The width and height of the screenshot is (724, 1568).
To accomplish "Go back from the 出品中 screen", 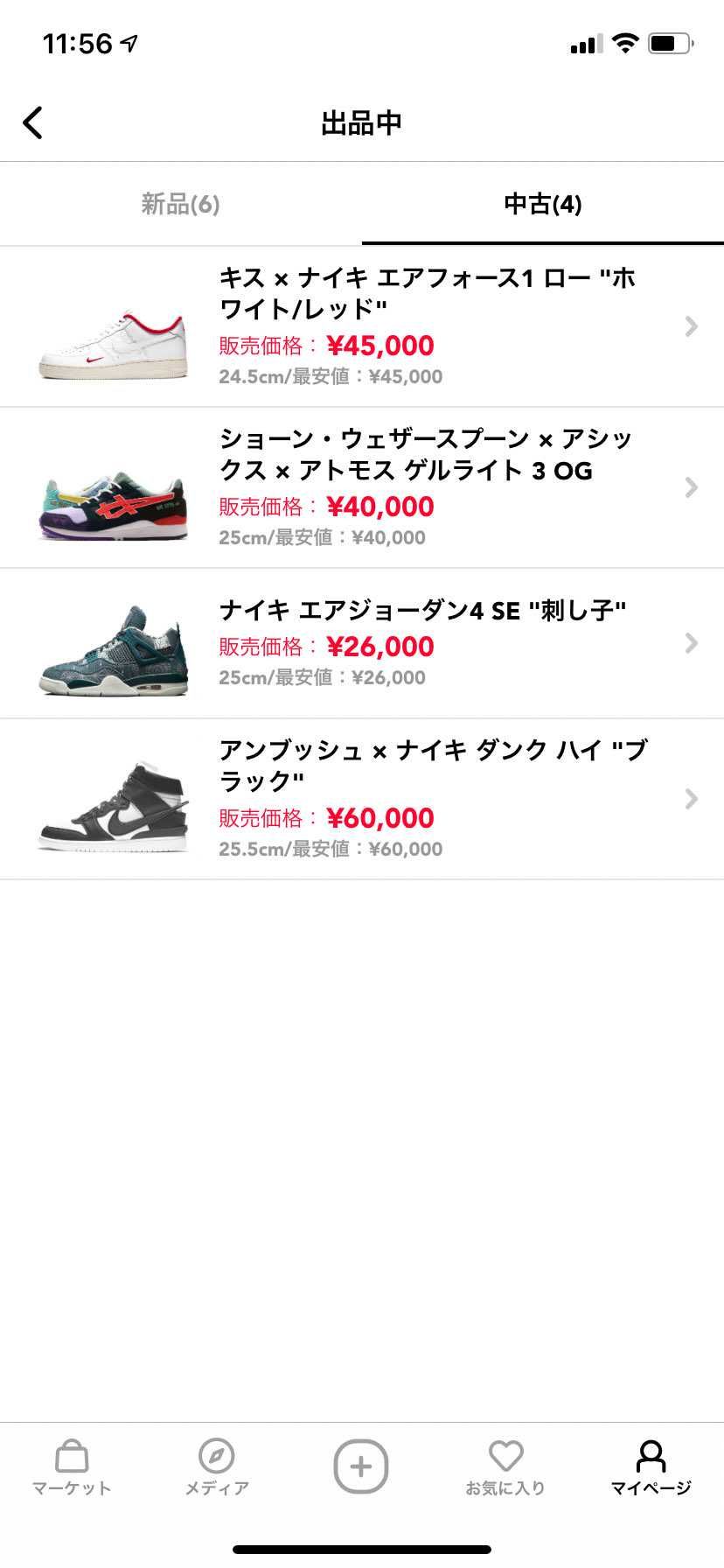I will coord(33,122).
